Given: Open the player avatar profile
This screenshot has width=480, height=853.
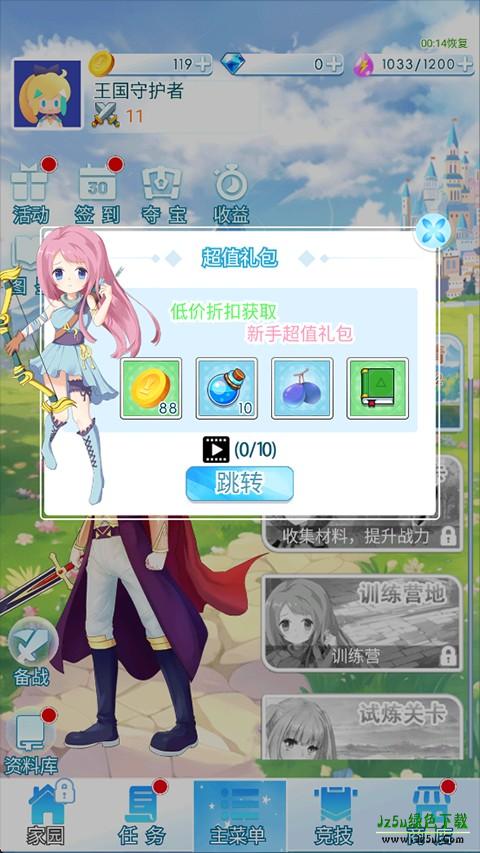Looking at the screenshot, I should pyautogui.click(x=47, y=94).
